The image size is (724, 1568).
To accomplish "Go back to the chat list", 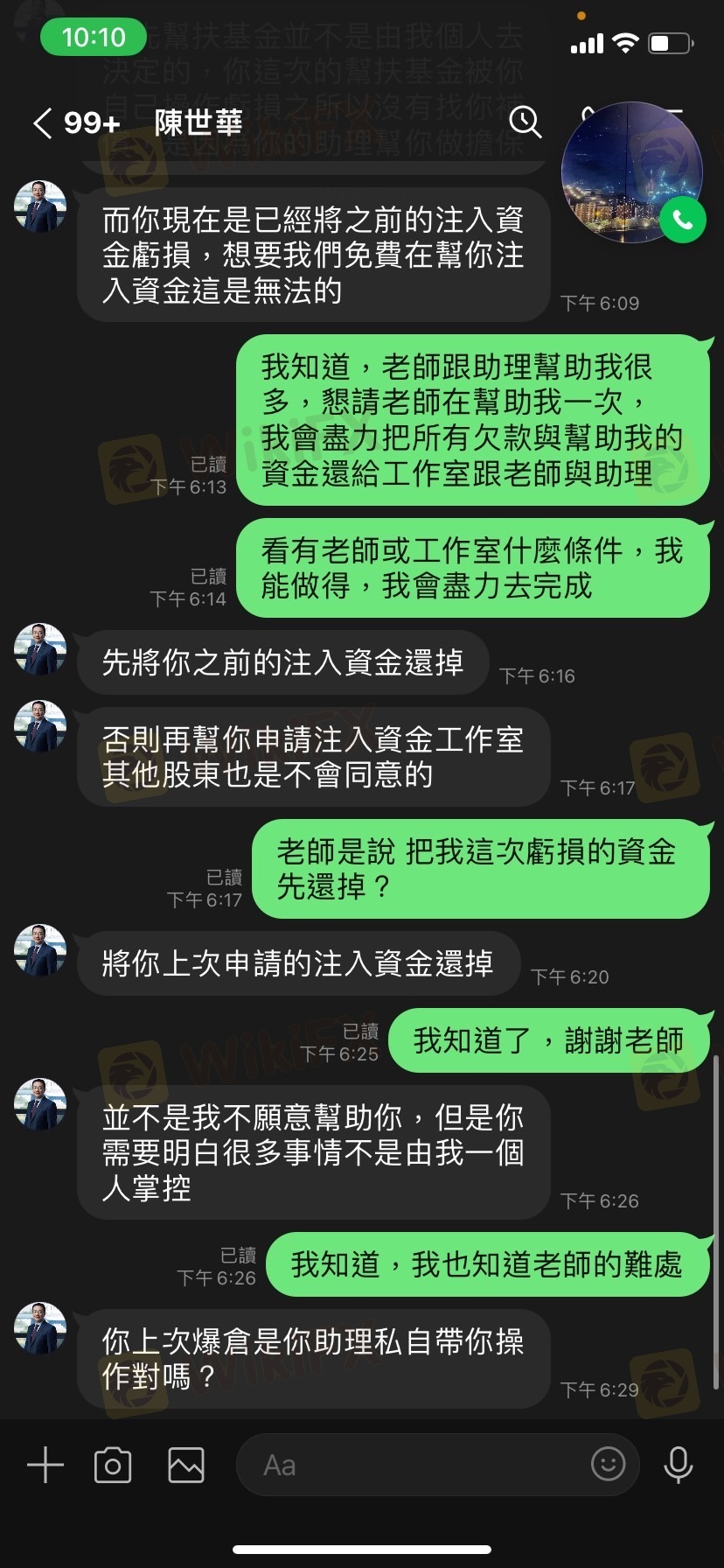I will coord(42,122).
